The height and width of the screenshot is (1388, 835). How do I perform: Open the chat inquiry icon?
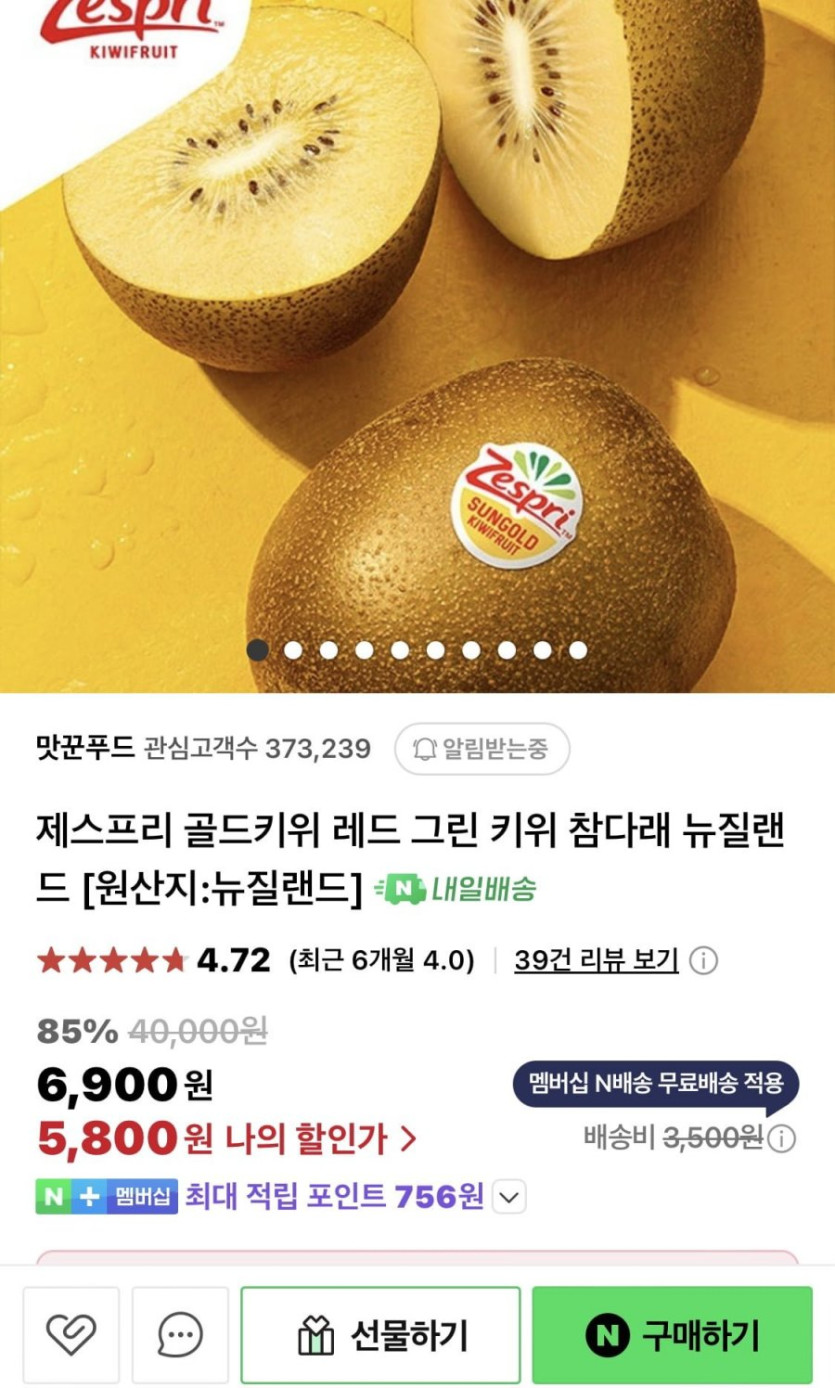pyautogui.click(x=182, y=1334)
